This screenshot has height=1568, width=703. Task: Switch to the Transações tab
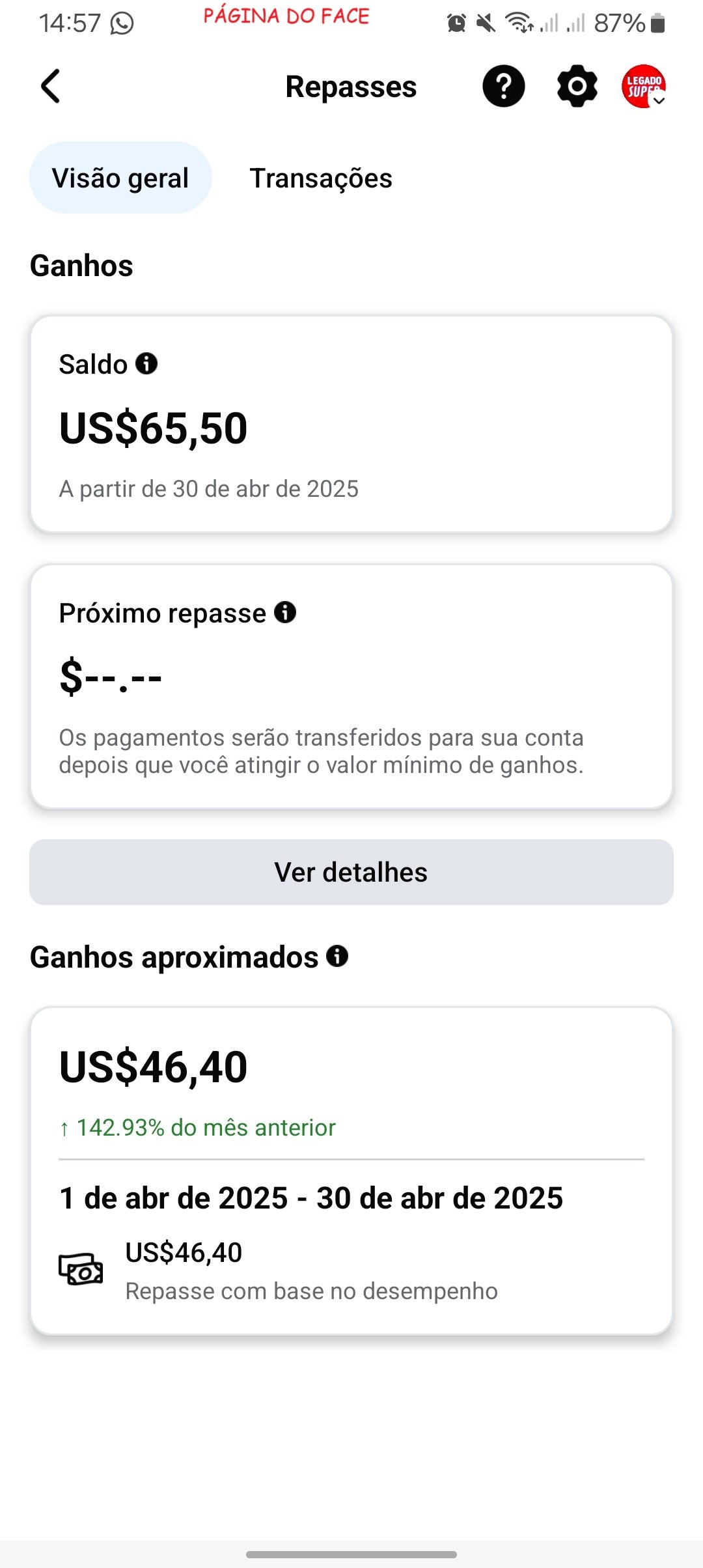[321, 178]
